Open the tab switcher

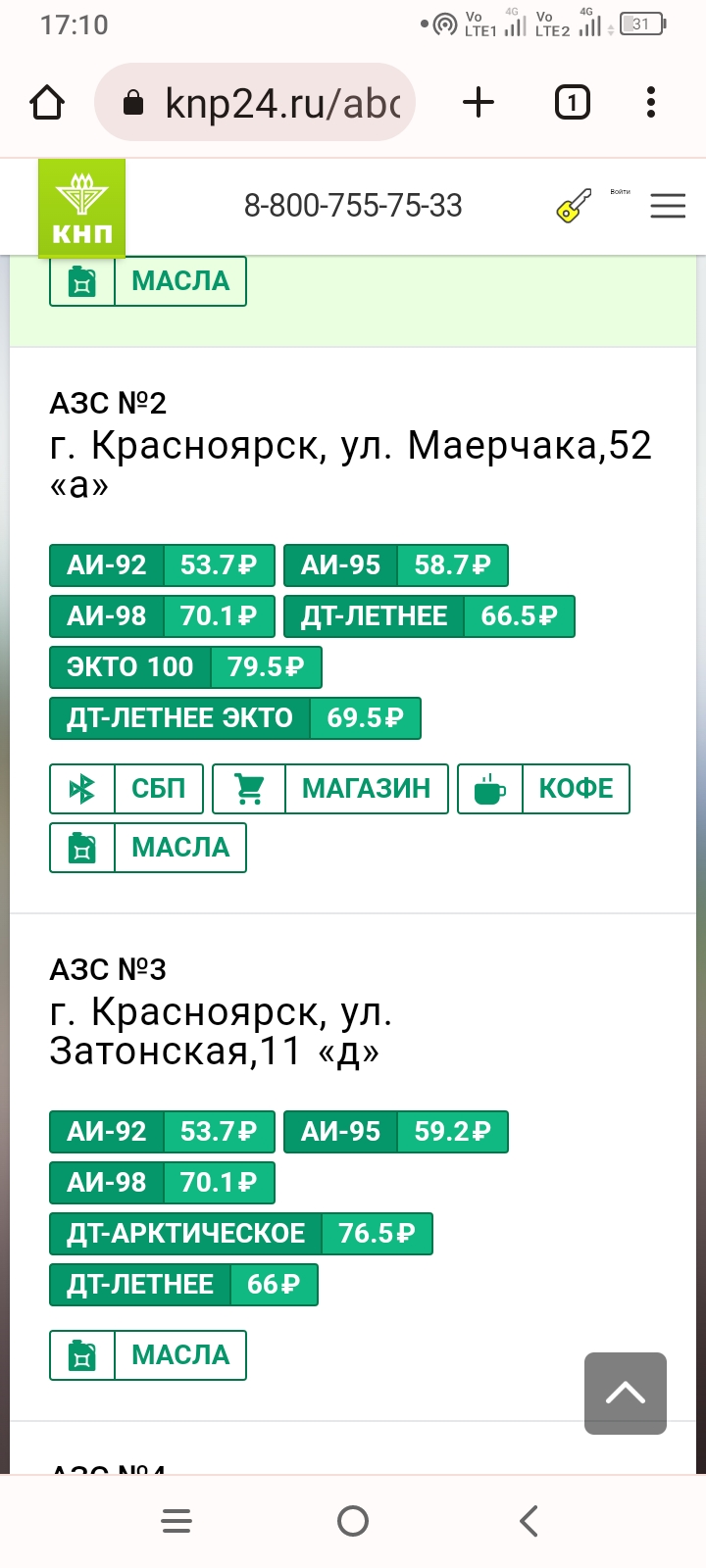tap(573, 103)
